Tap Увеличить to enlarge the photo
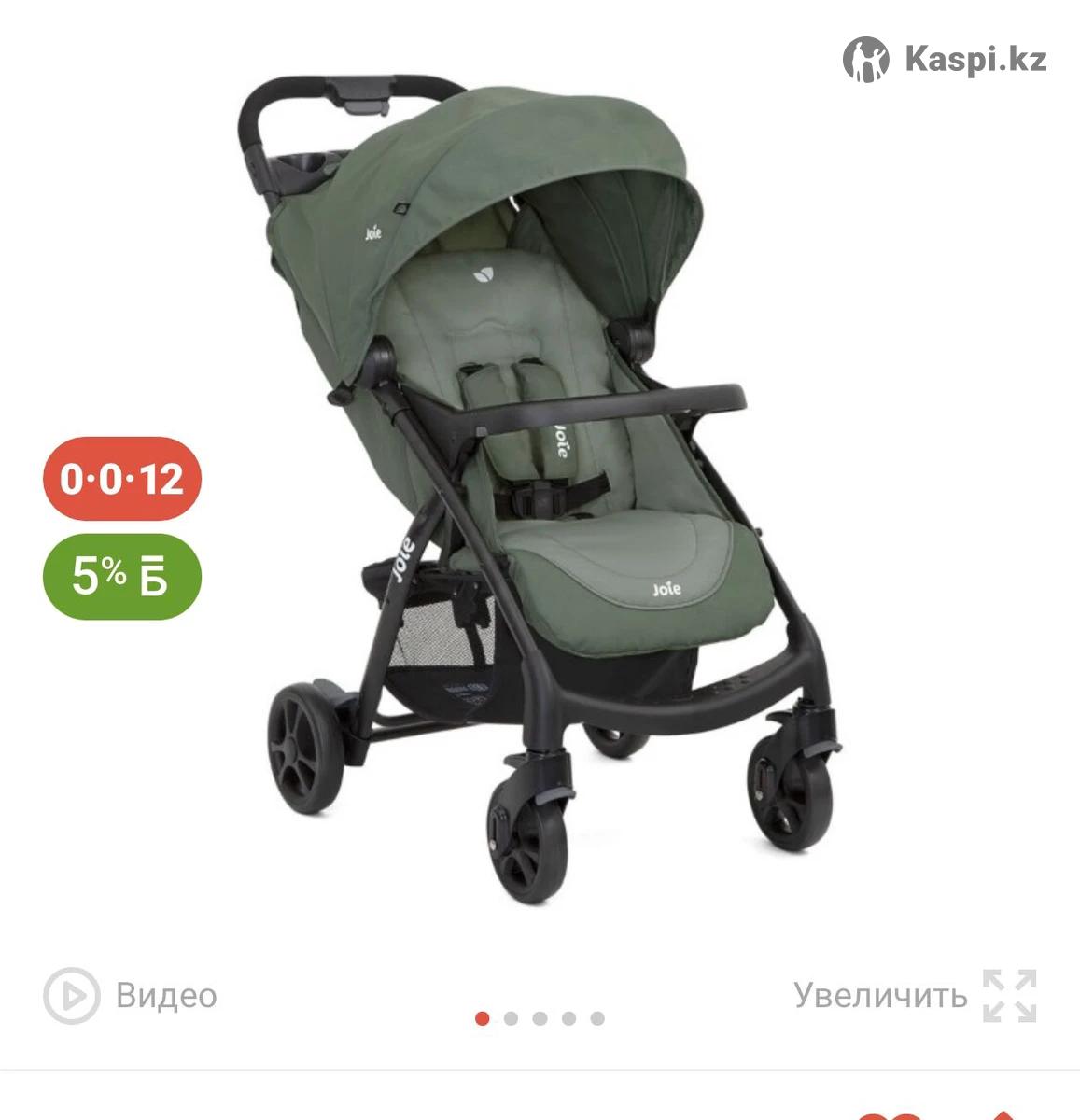Viewport: 1080px width, 1120px height. tap(914, 995)
